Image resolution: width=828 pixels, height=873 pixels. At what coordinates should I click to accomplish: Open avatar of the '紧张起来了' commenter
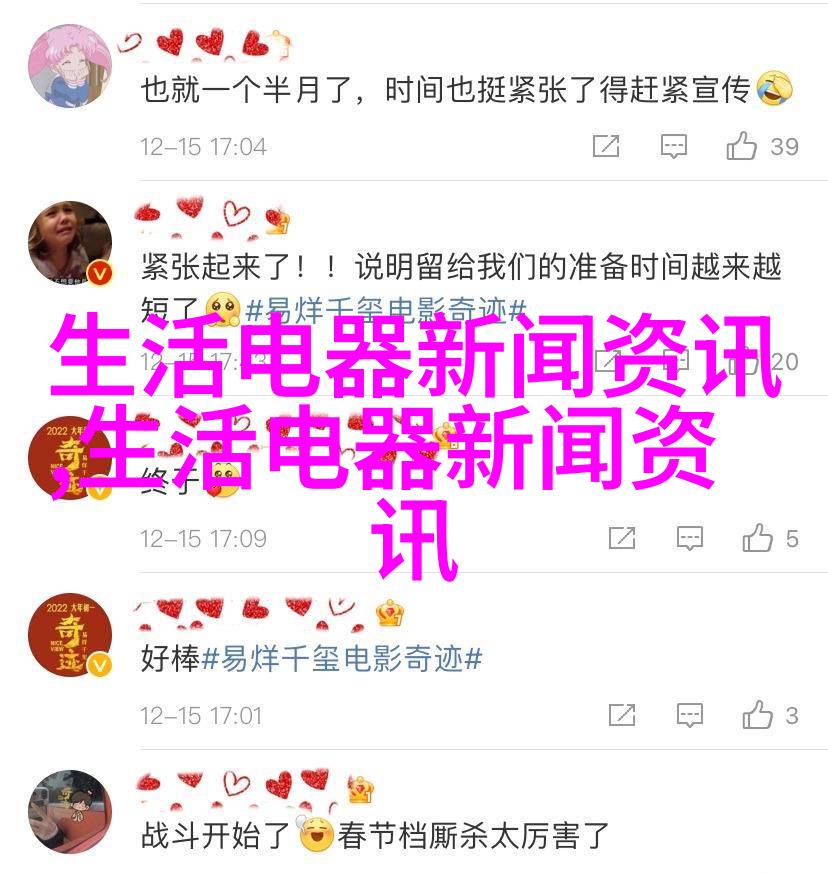pyautogui.click(x=69, y=245)
